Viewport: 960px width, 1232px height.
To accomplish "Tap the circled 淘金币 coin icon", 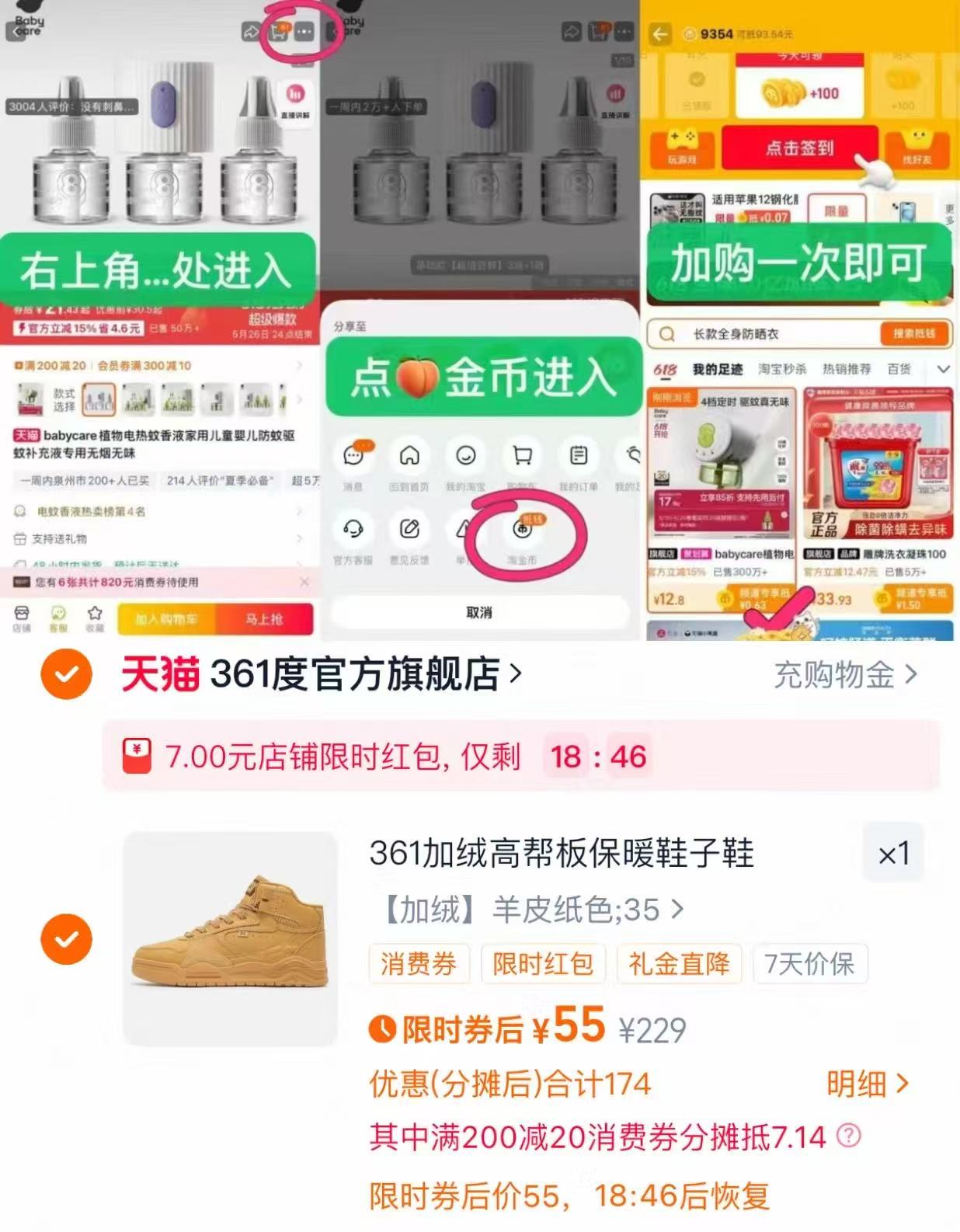I will pos(525,531).
